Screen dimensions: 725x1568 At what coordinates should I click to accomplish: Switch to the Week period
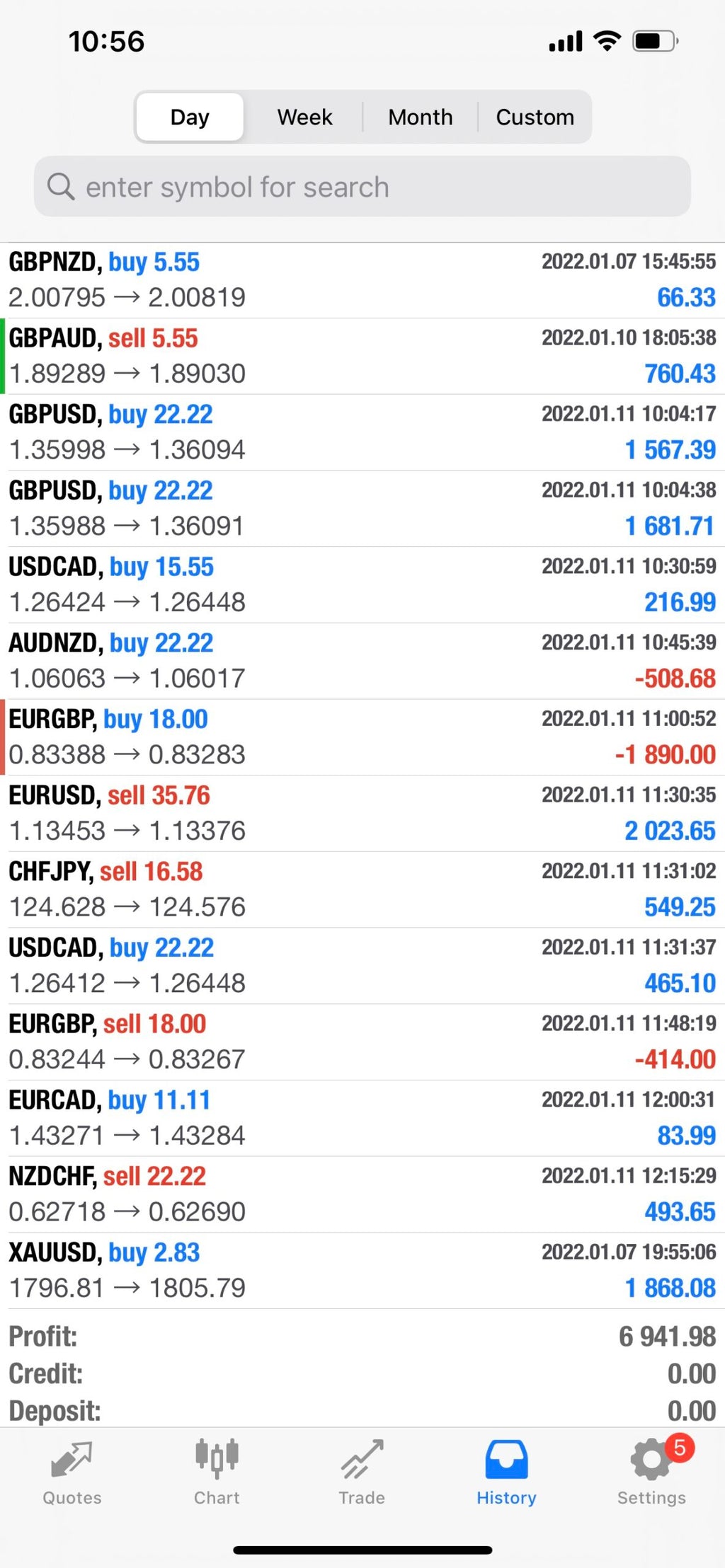tap(304, 117)
